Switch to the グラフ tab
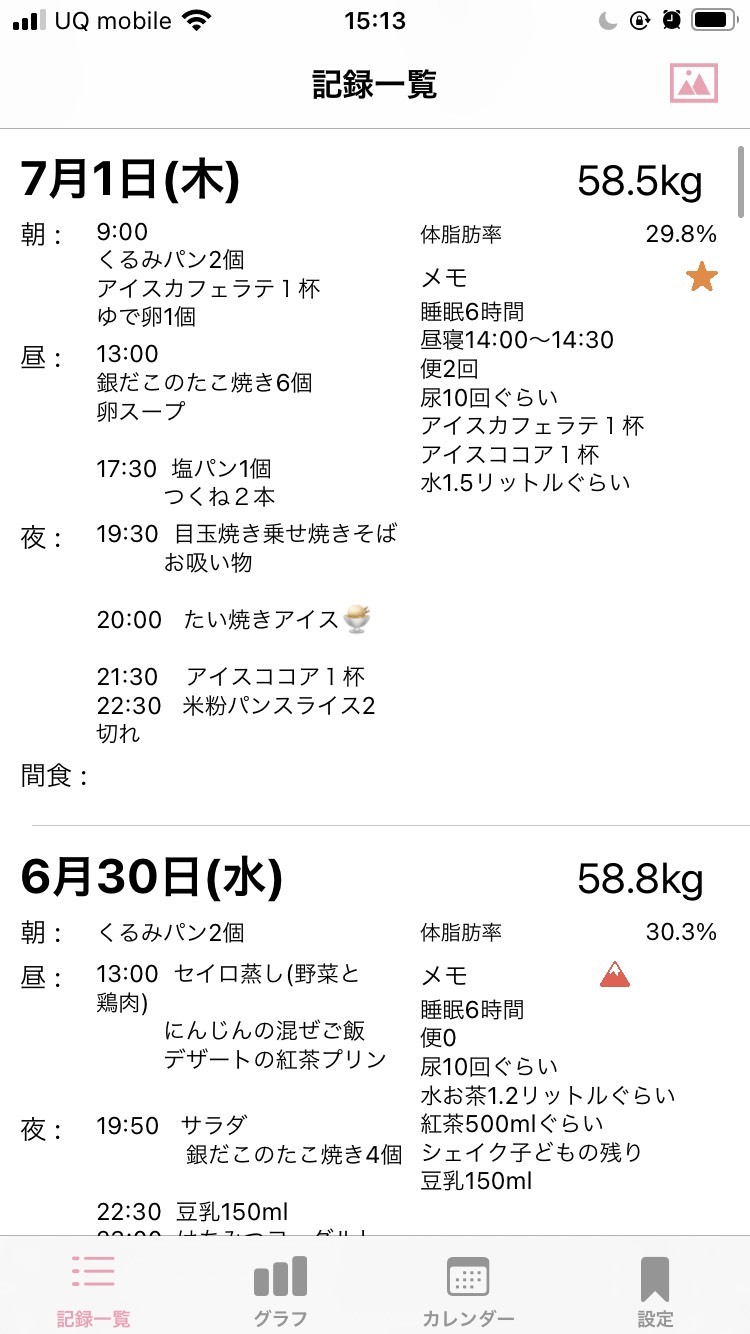Screen dimensions: 750x1334 click(280, 1290)
